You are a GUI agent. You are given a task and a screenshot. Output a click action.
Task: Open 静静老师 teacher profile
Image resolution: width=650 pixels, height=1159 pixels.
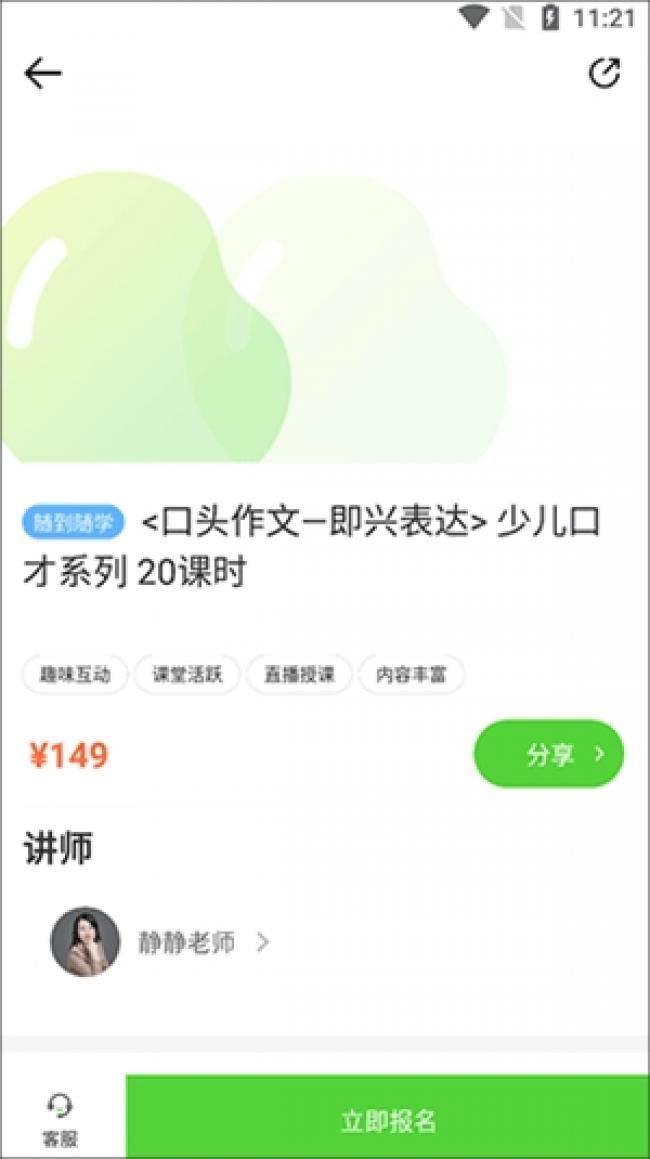pos(160,942)
